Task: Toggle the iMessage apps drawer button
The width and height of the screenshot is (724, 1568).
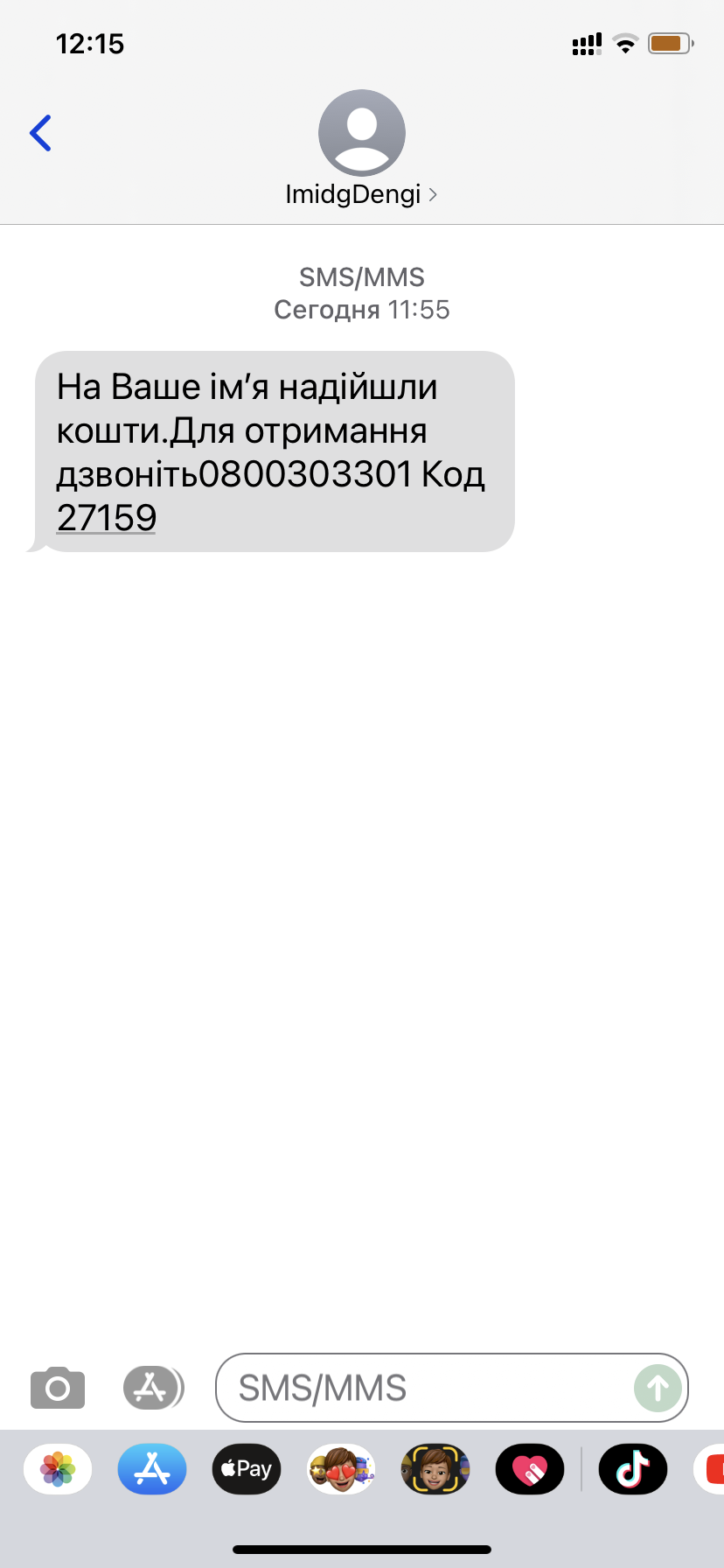Action: pyautogui.click(x=153, y=1388)
